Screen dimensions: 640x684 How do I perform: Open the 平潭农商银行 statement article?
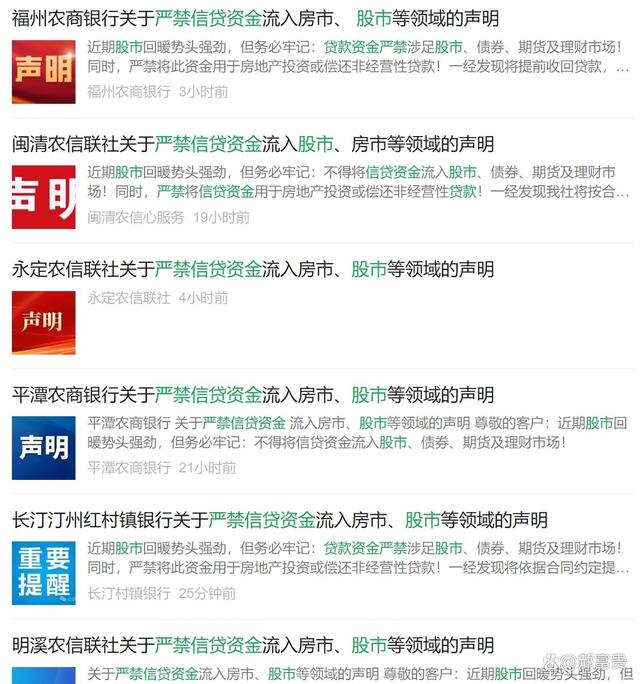(x=253, y=395)
